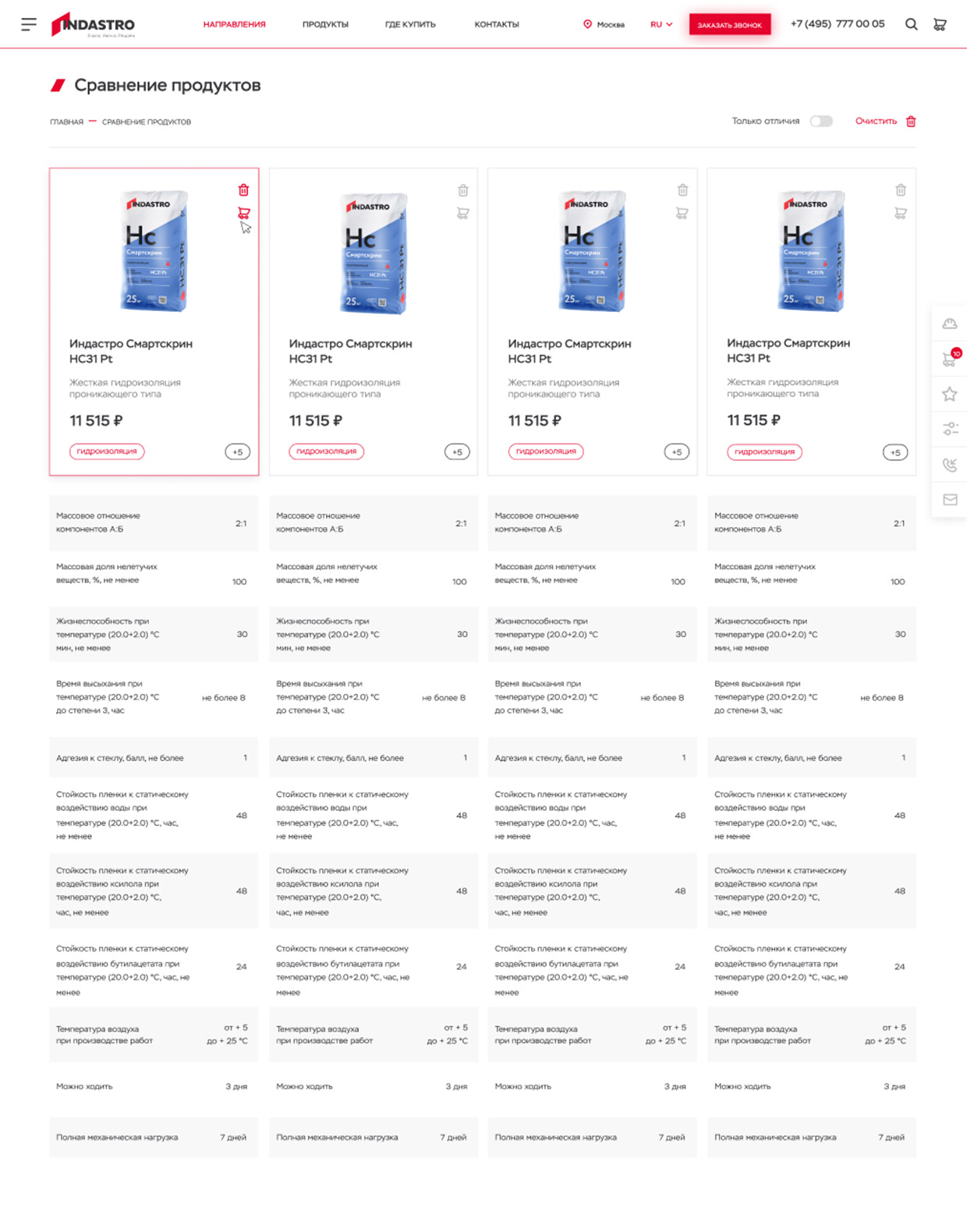967x1232 pixels.
Task: Open the sidebar cart with badge 10
Action: (x=949, y=359)
